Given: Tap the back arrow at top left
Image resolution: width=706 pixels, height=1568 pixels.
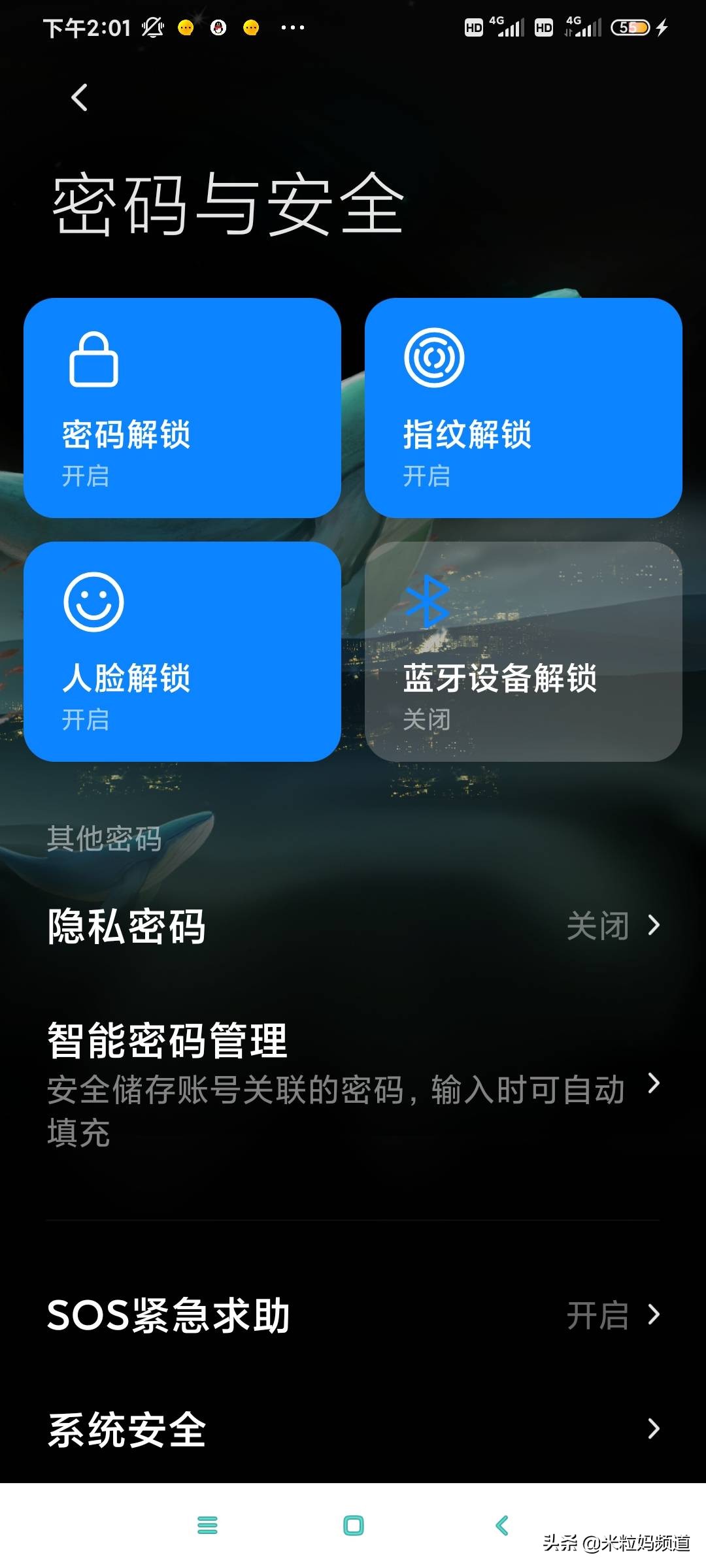Looking at the screenshot, I should point(78,98).
